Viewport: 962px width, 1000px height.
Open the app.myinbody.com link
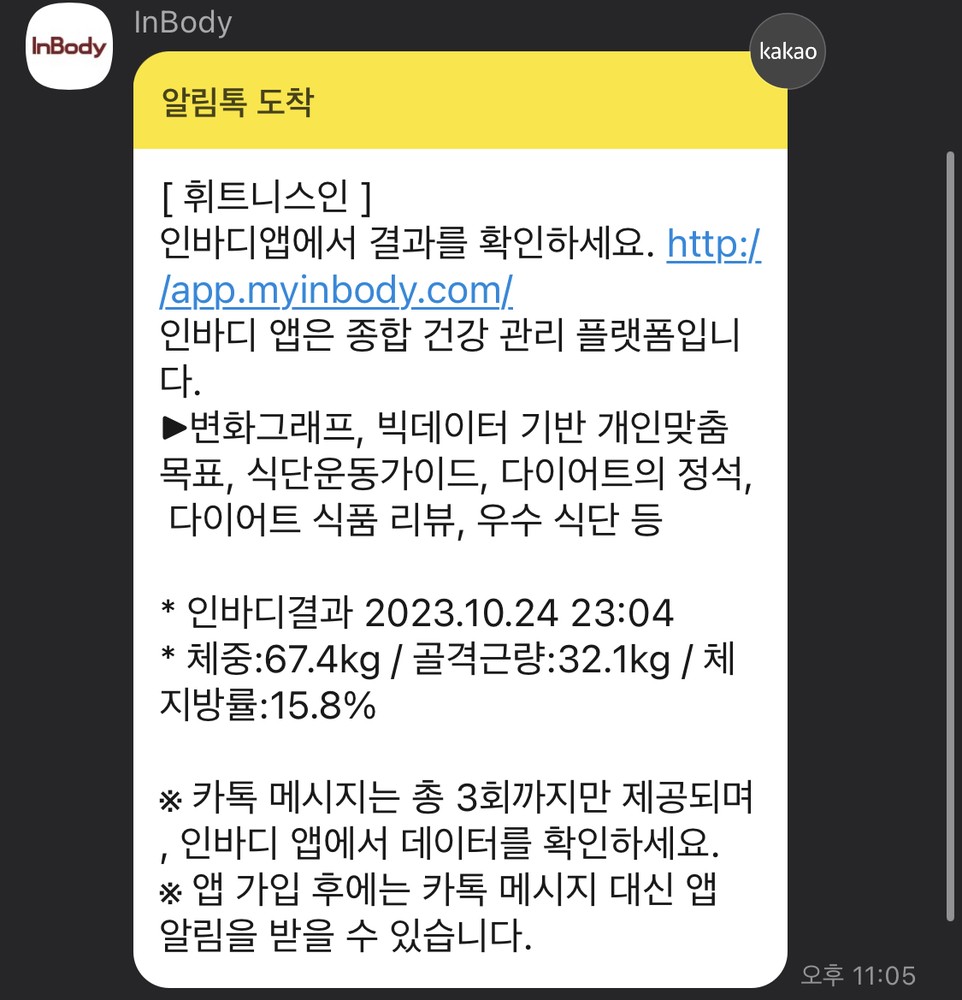[x=337, y=291]
